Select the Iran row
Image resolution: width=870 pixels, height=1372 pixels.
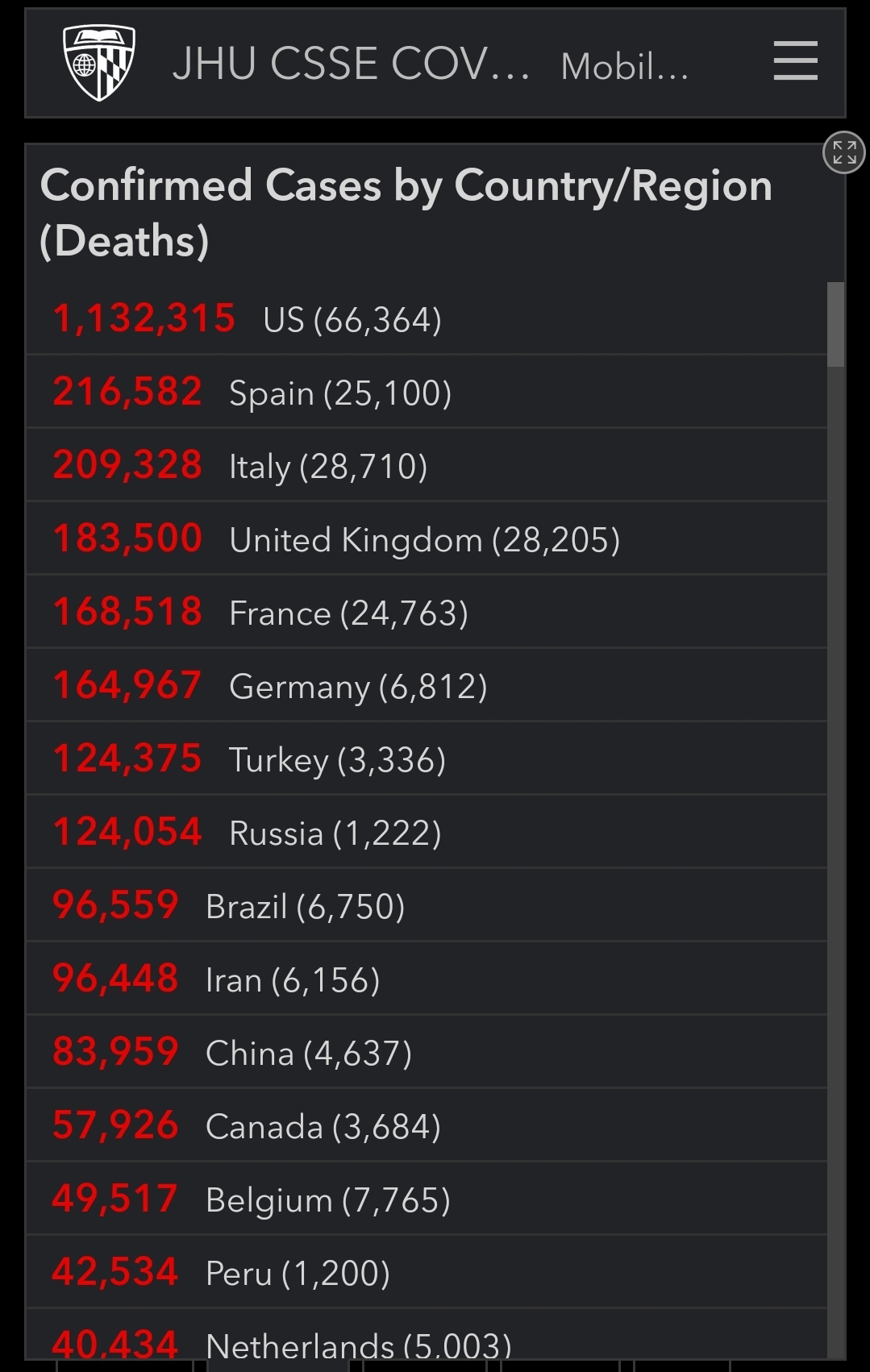(427, 979)
